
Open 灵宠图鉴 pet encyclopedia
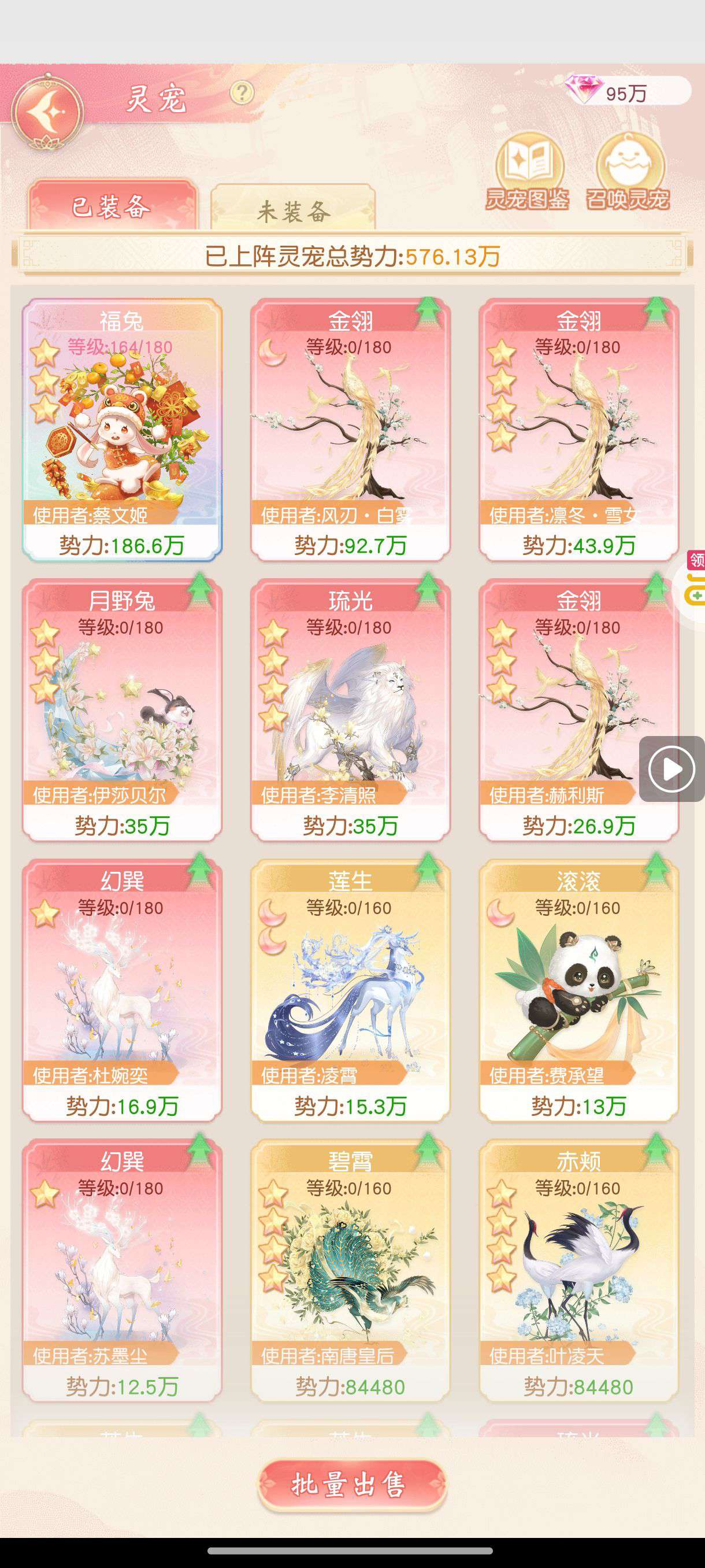[x=528, y=172]
